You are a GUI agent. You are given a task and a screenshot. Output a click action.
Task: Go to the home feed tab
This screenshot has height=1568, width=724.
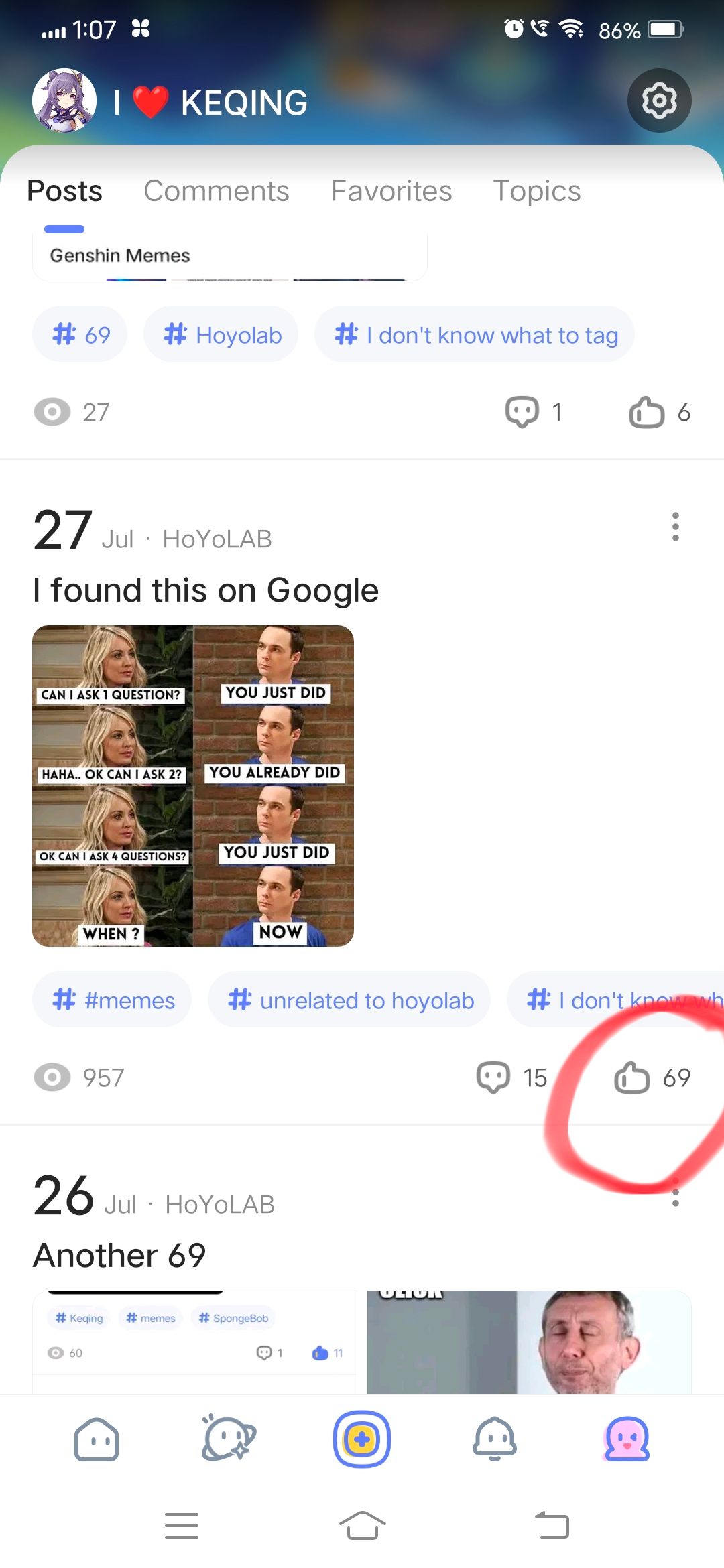pos(97,1439)
